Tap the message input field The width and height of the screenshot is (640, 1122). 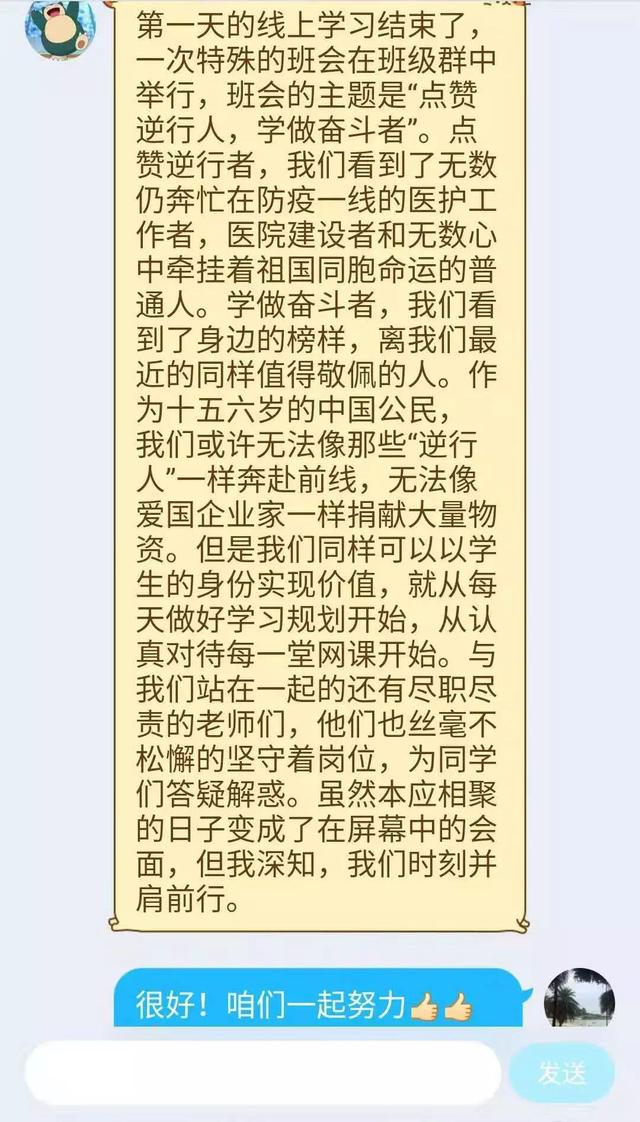[x=262, y=1073]
